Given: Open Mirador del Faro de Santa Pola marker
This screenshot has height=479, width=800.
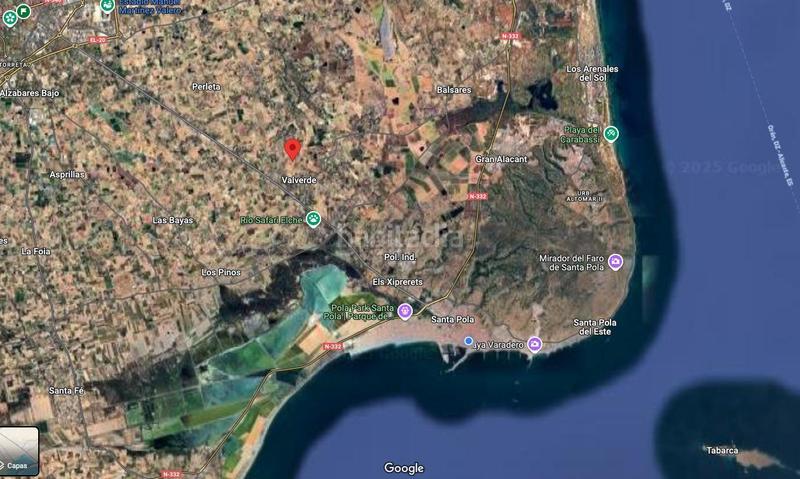Looking at the screenshot, I should 615,262.
